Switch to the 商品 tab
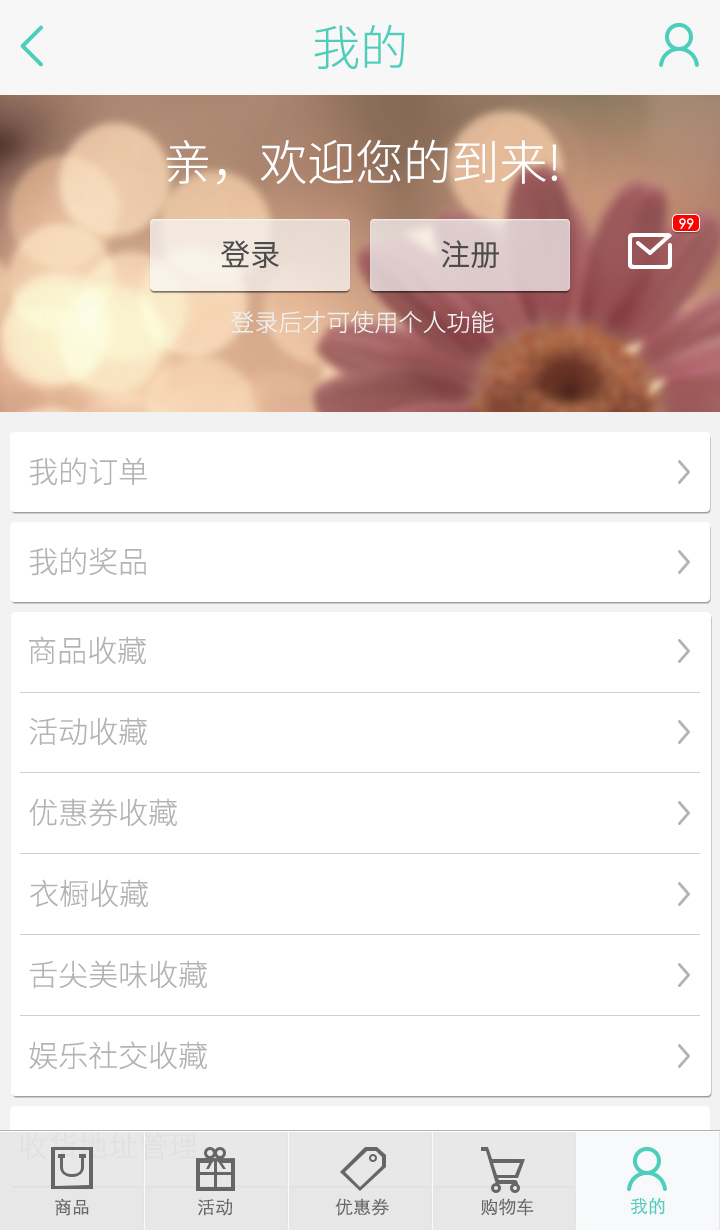 point(72,1182)
